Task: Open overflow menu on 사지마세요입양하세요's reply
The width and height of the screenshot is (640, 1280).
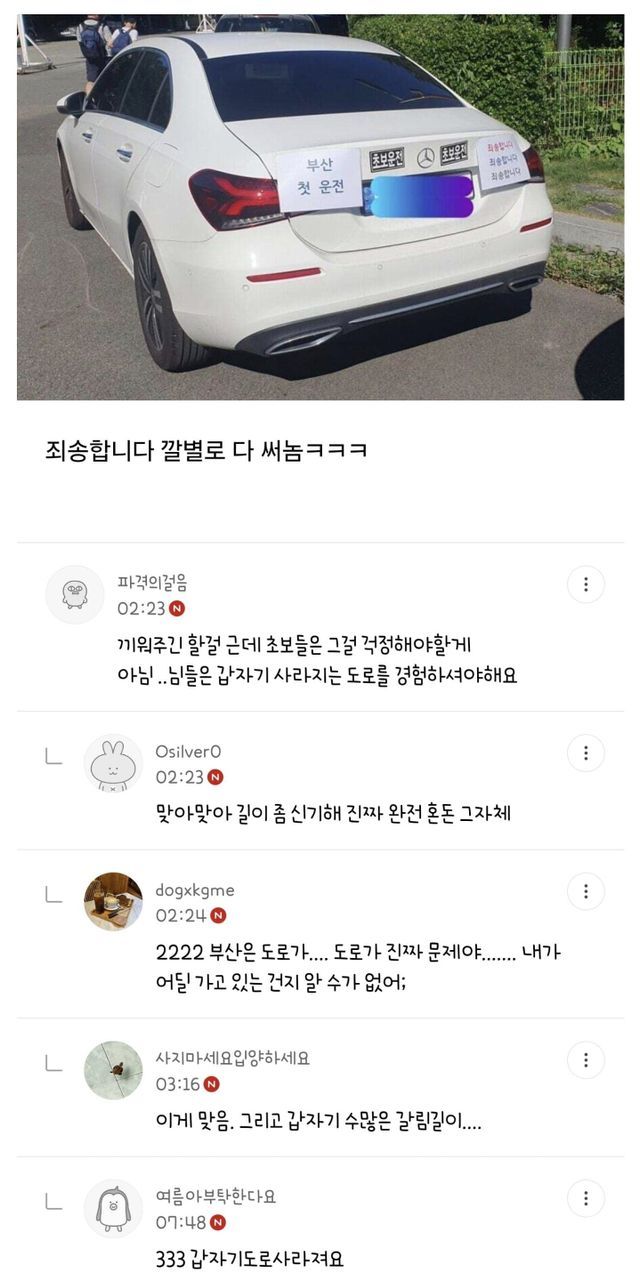Action: click(585, 1060)
